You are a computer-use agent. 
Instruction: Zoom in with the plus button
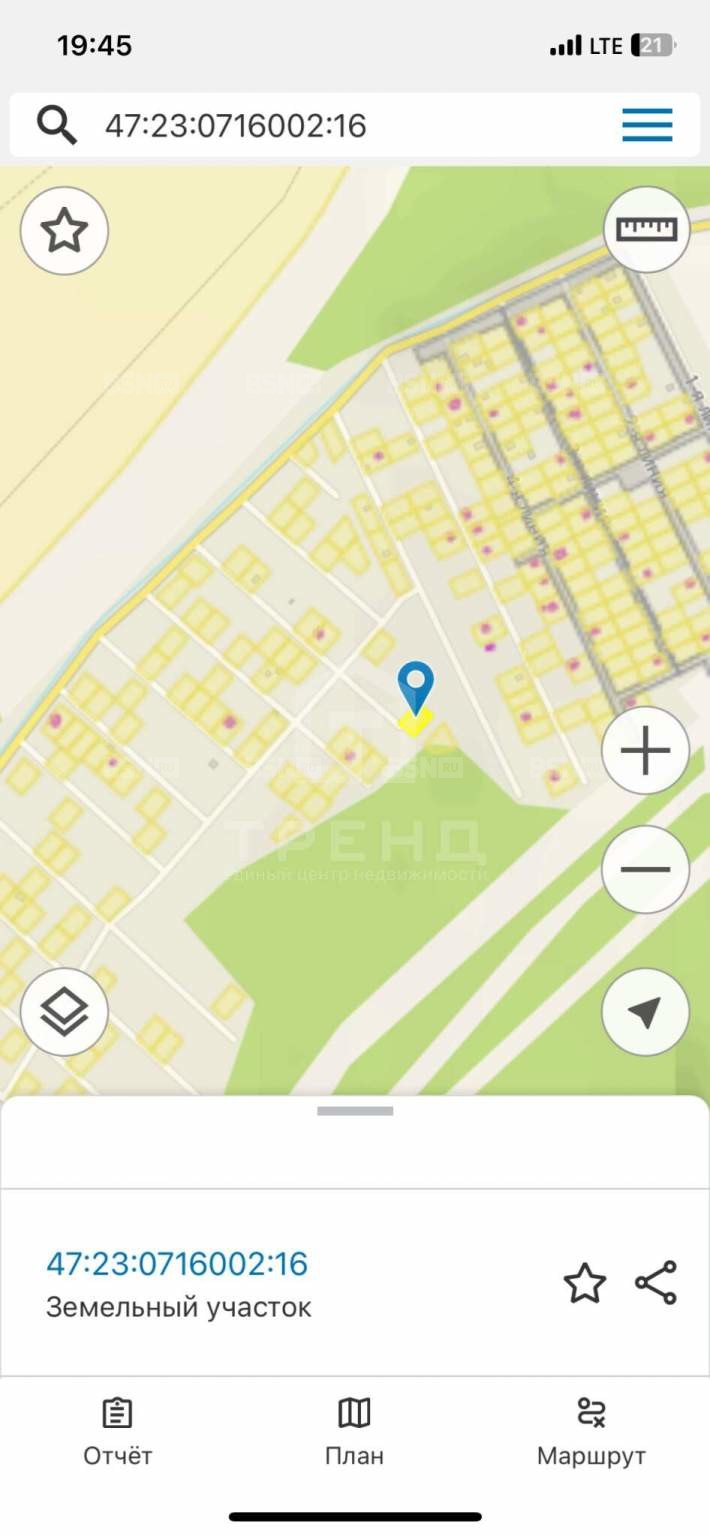(646, 751)
